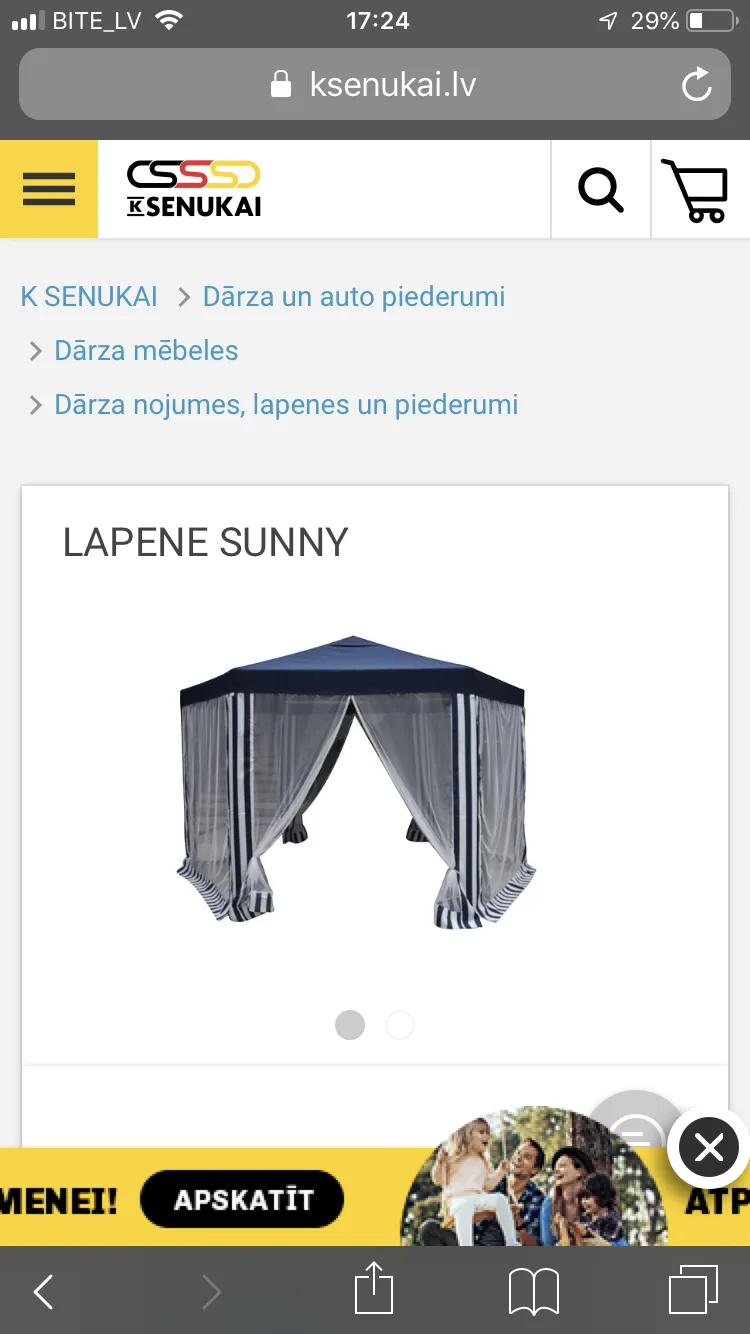Open Dārza mēbeles breadcrumb
Image resolution: width=750 pixels, height=1334 pixels.
click(146, 351)
